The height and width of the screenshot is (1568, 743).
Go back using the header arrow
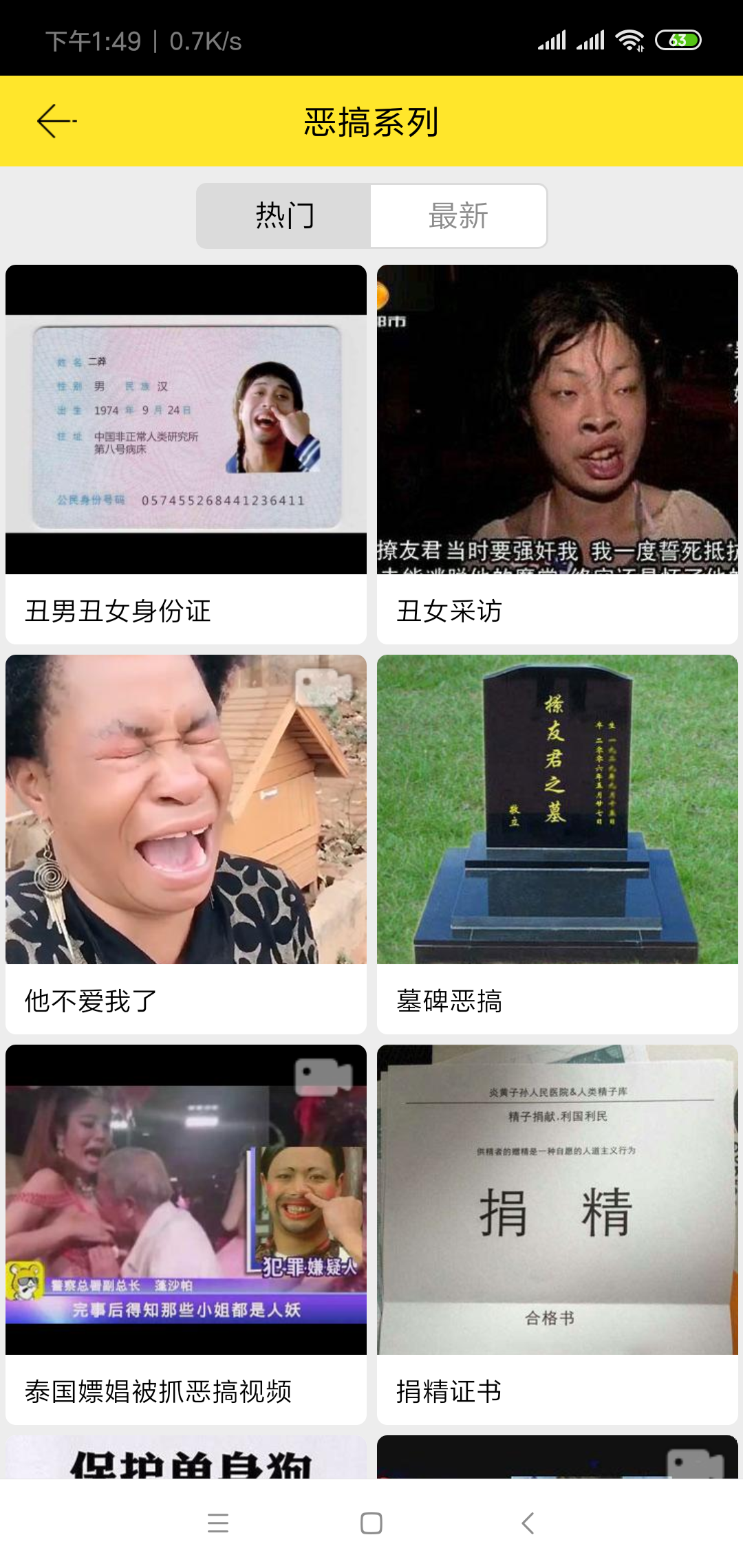point(56,122)
